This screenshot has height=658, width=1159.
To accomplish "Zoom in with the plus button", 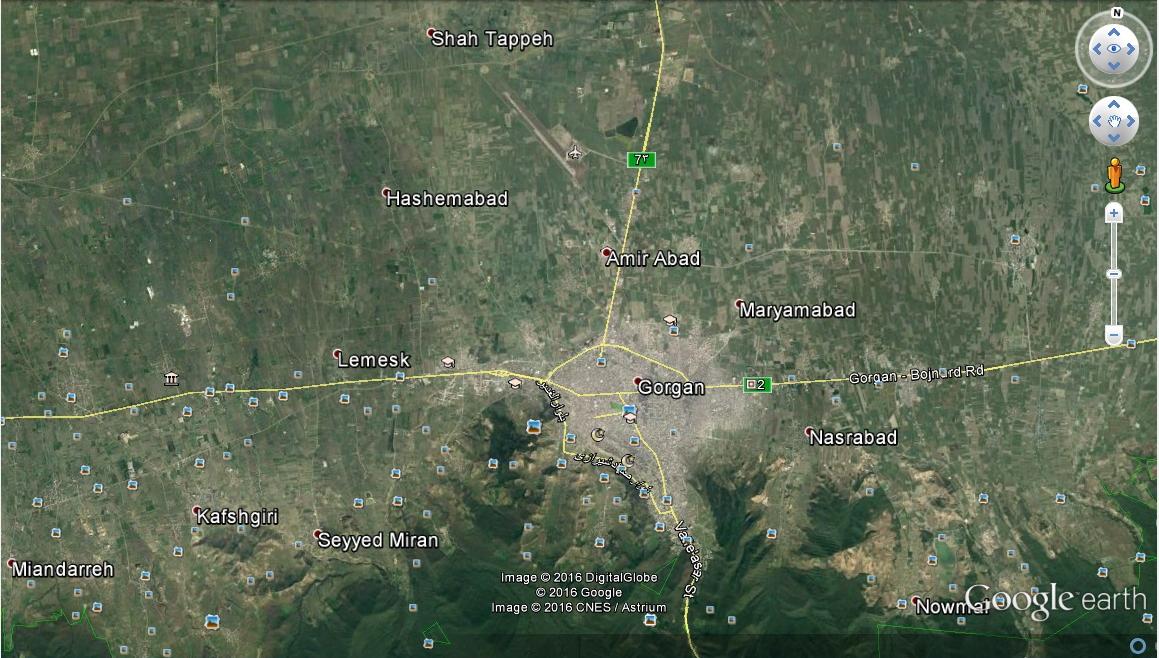I will (1113, 213).
